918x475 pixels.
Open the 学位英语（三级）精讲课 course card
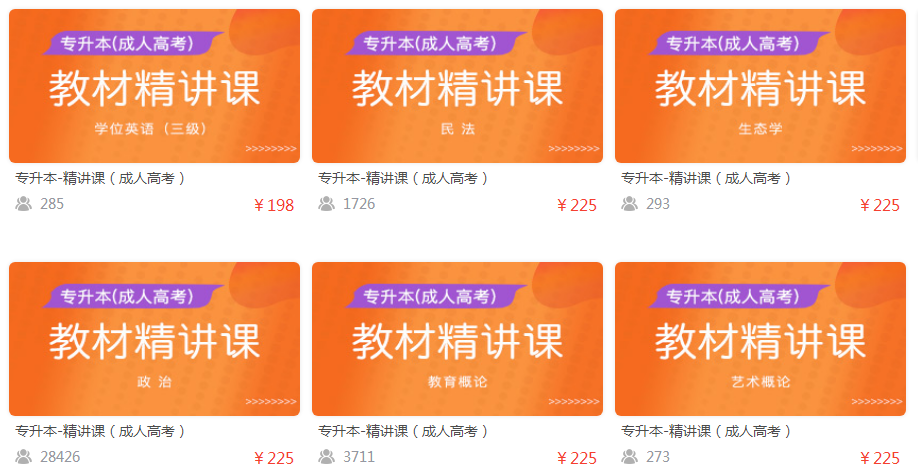154,87
